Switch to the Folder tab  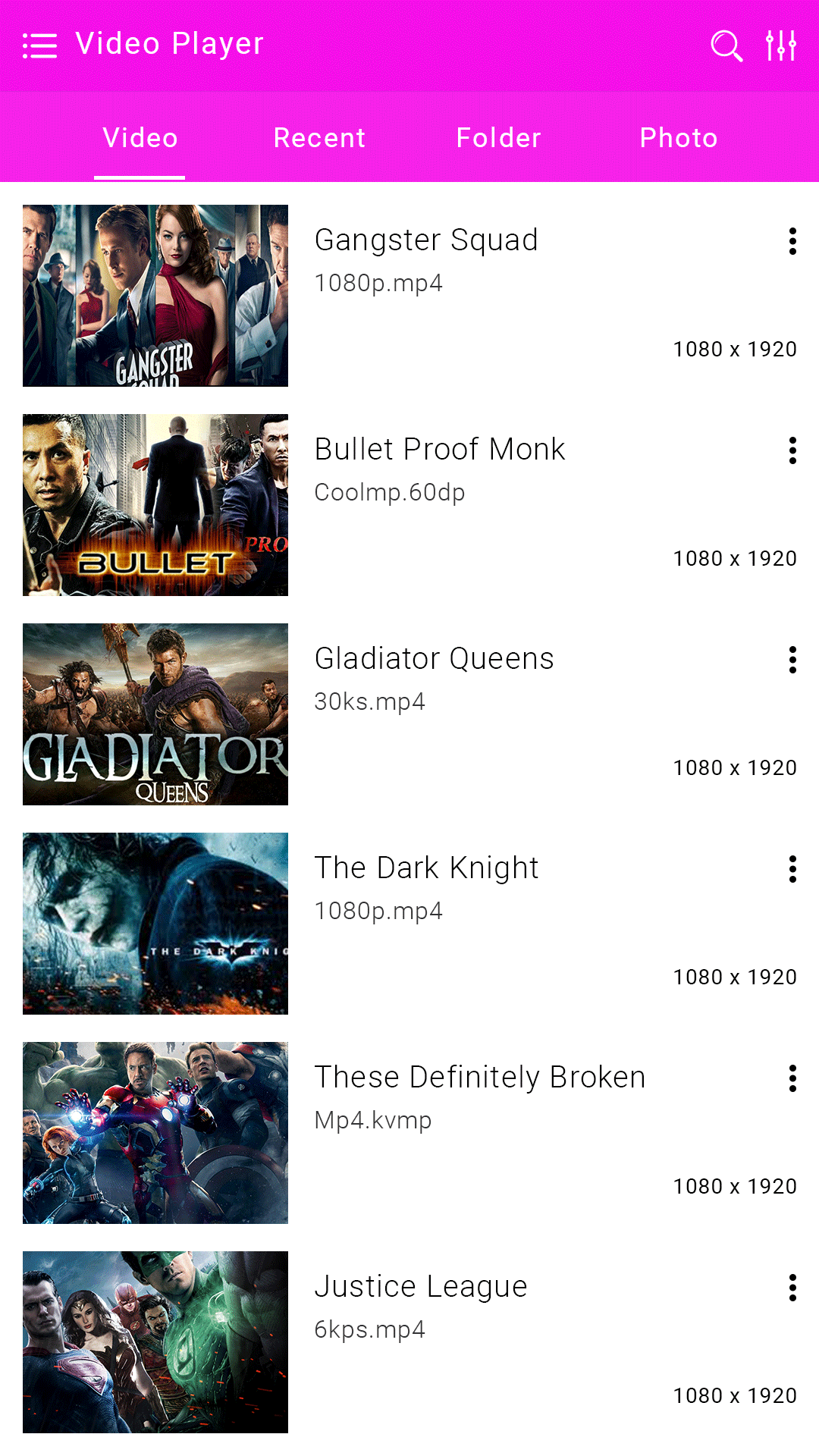pyautogui.click(x=499, y=138)
